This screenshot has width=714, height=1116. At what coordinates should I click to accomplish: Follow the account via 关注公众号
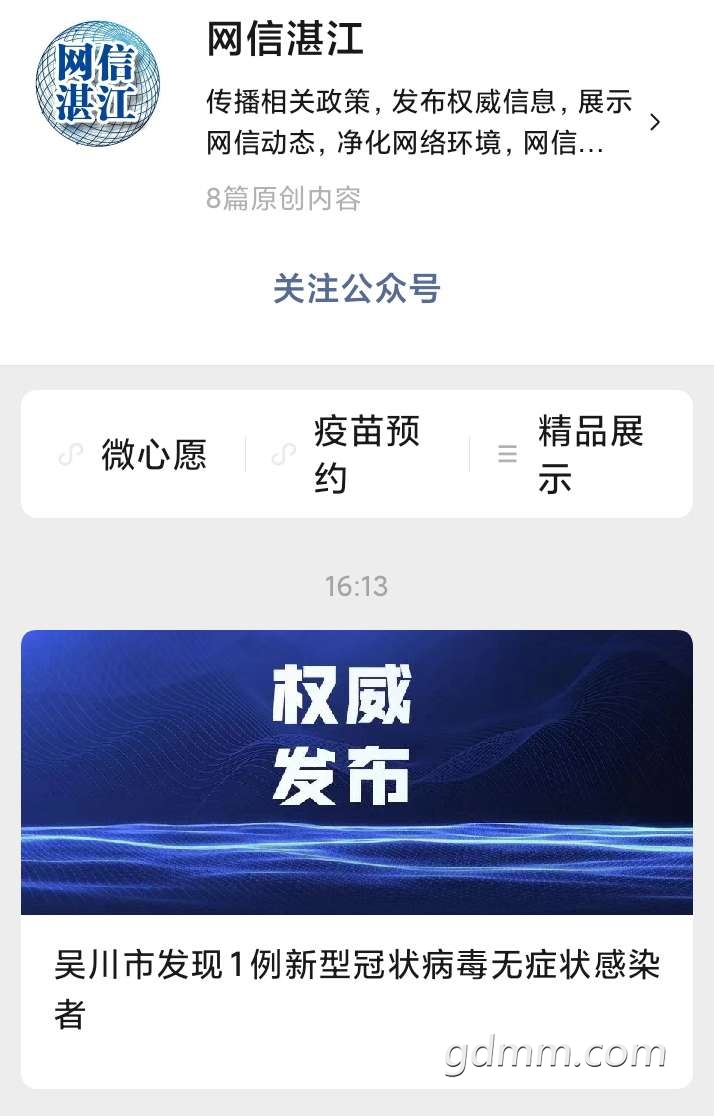[x=357, y=290]
